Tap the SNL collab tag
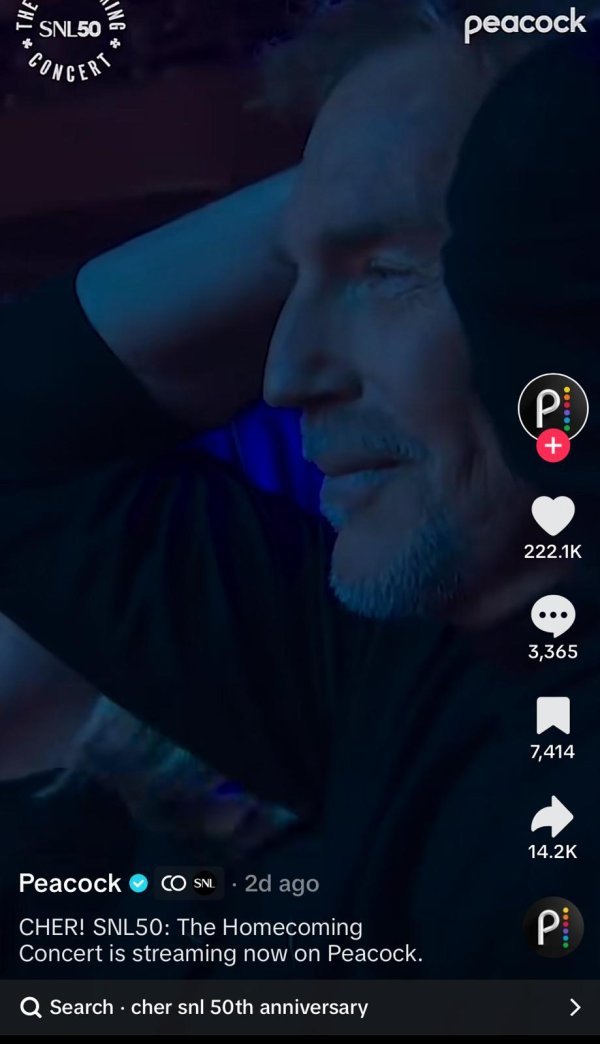Screen dimensions: 600x1044 189,883
